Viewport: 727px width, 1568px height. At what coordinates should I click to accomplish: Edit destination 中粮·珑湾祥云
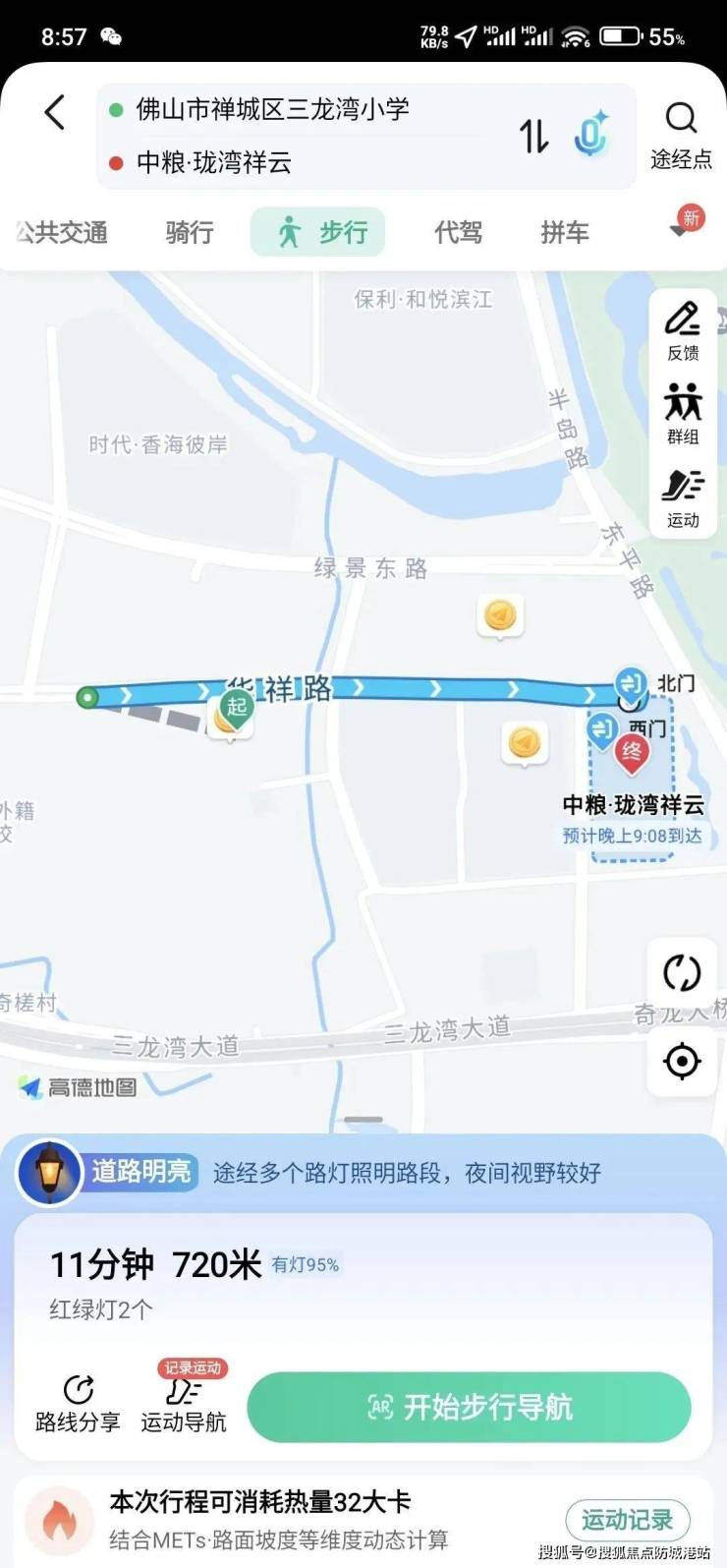[x=214, y=162]
